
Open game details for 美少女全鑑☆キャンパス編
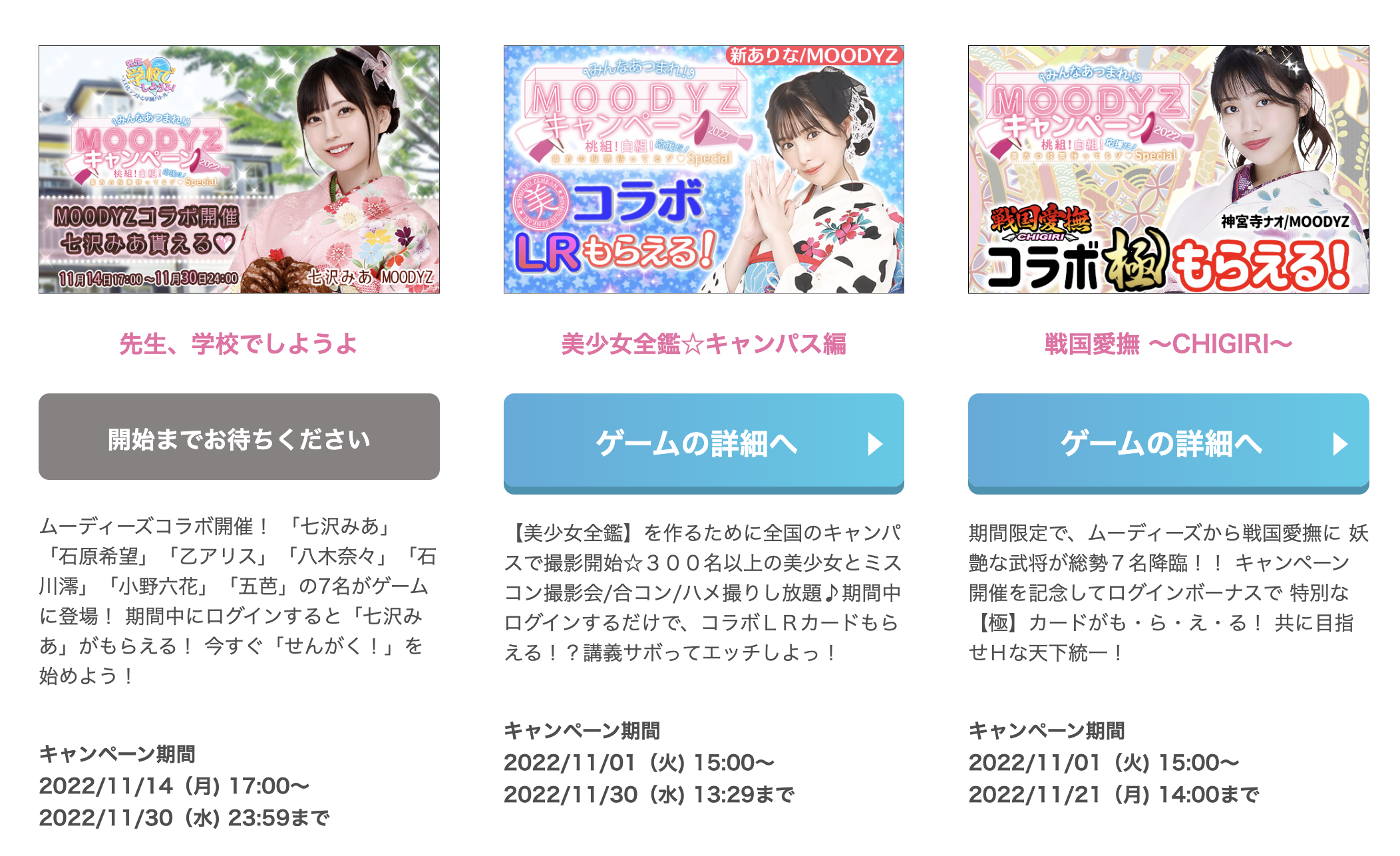703,443
